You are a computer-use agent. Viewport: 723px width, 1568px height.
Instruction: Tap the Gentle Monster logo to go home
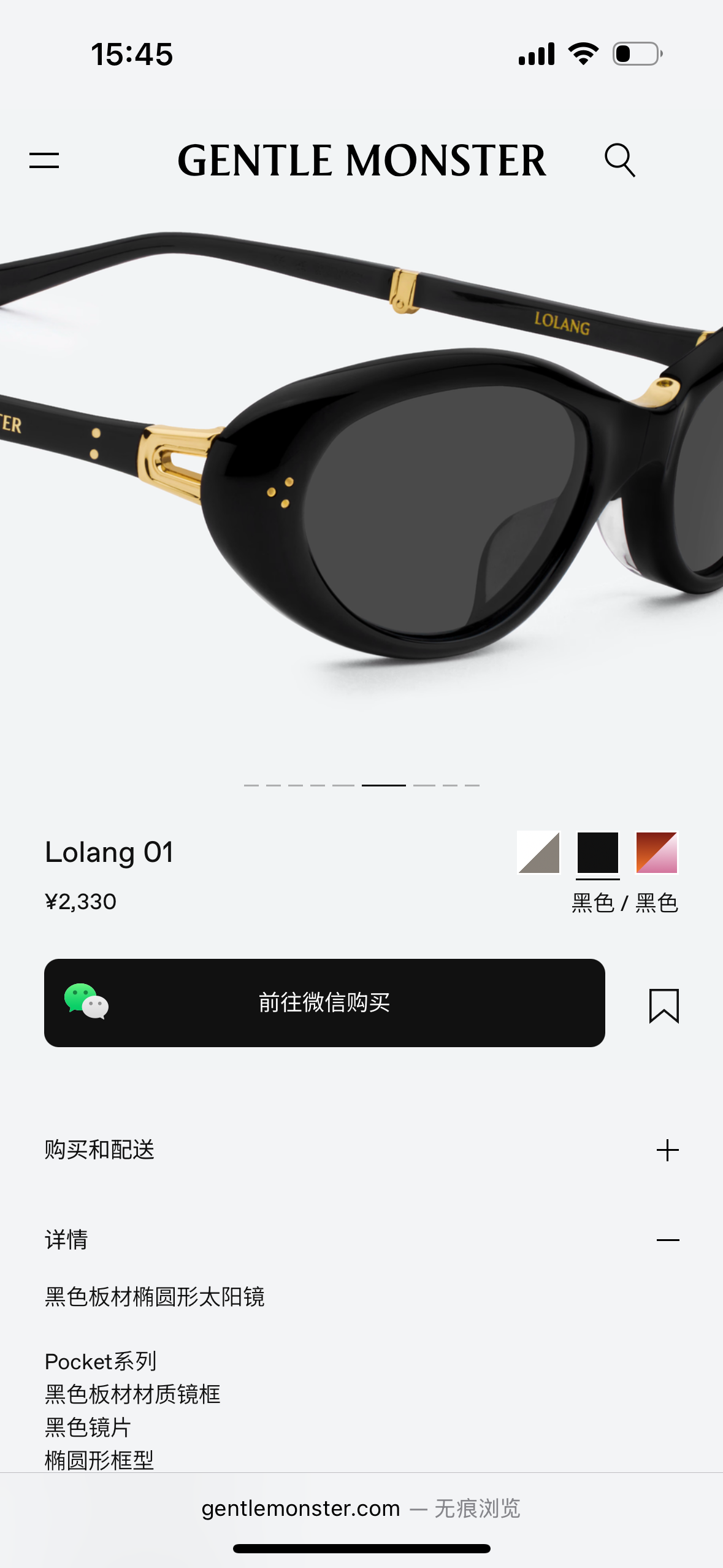point(361,161)
